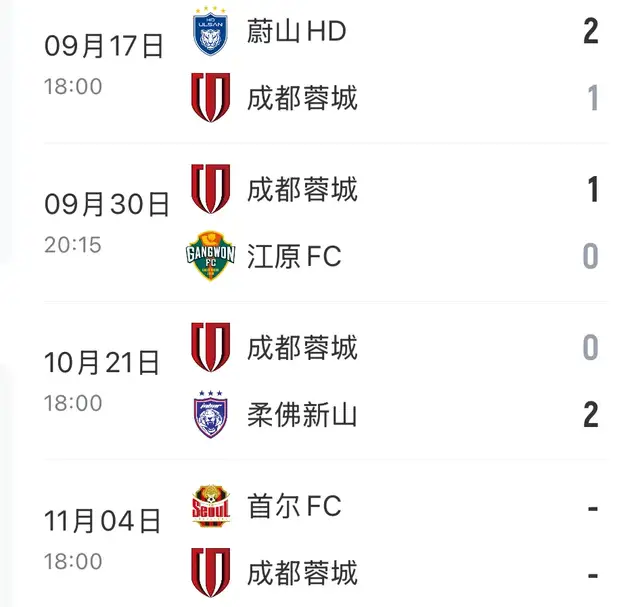
Task: Select the 11月04日 首尔FC vs 成都蓉城 fixture
Action: pos(320,540)
